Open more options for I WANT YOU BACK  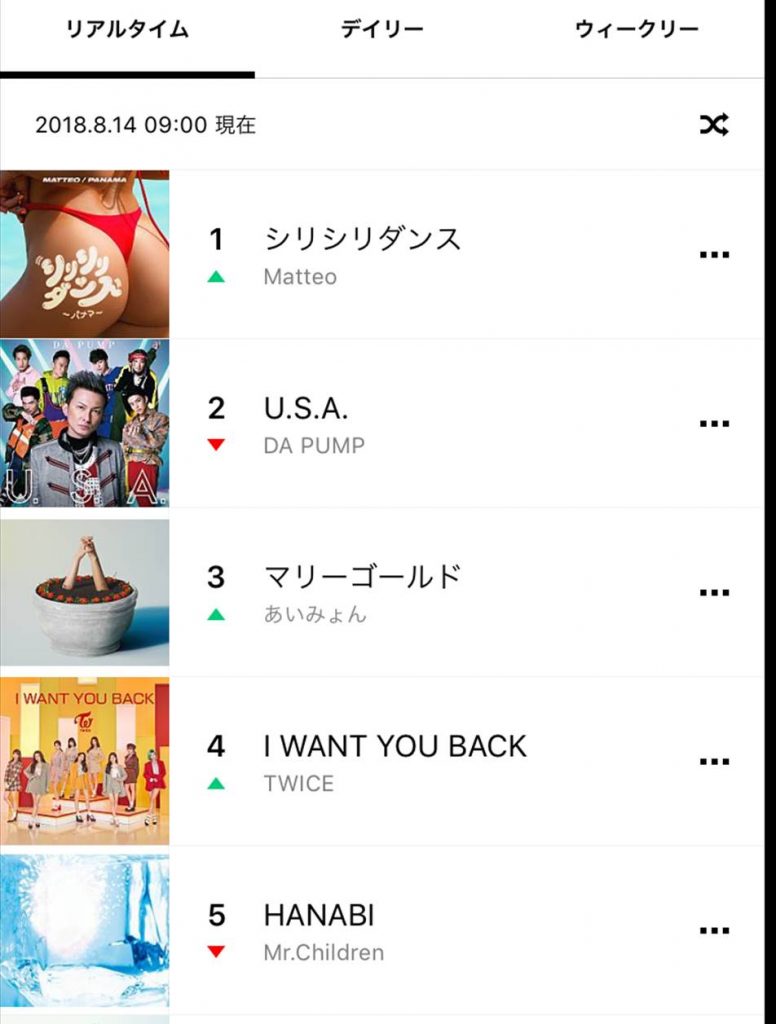714,762
